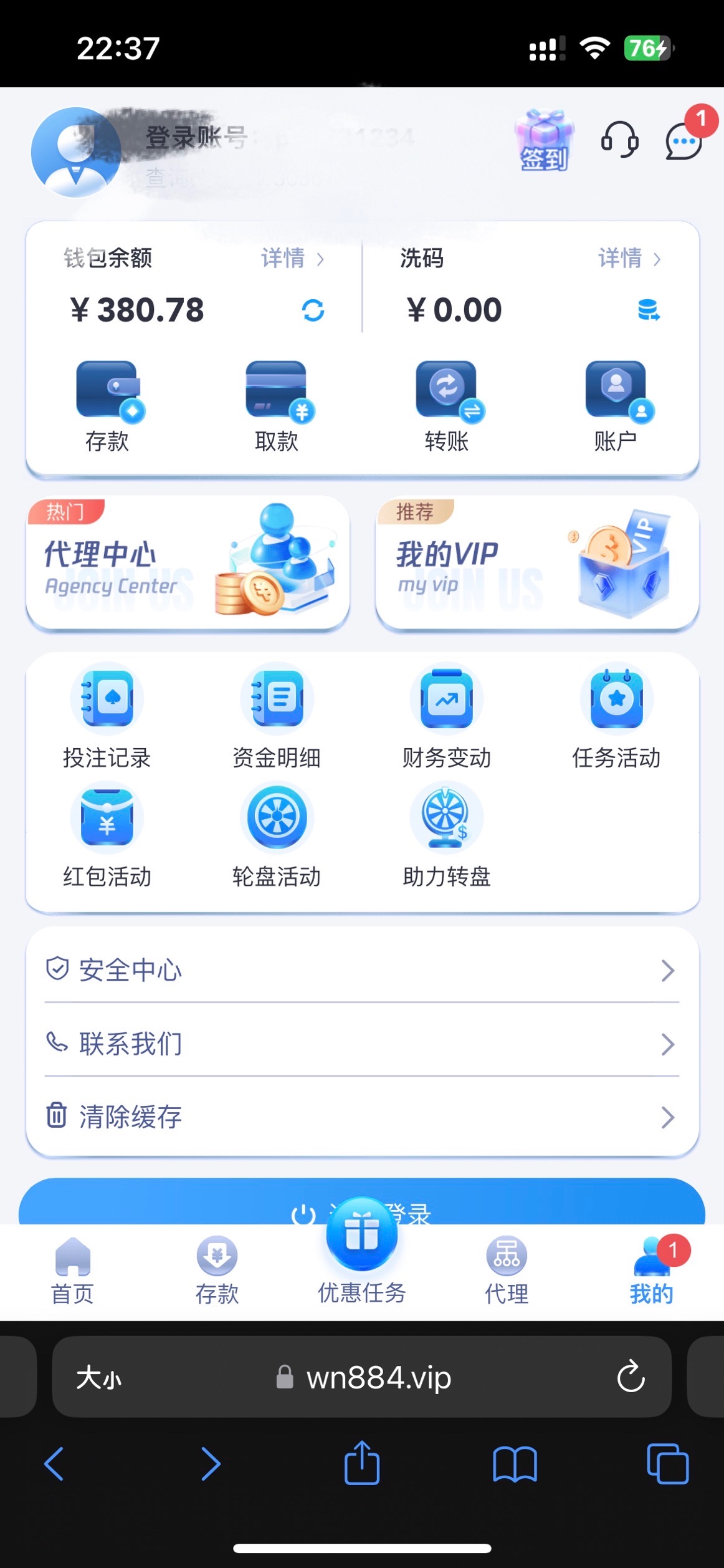
Task: Open the 安全中心 row
Action: click(361, 970)
